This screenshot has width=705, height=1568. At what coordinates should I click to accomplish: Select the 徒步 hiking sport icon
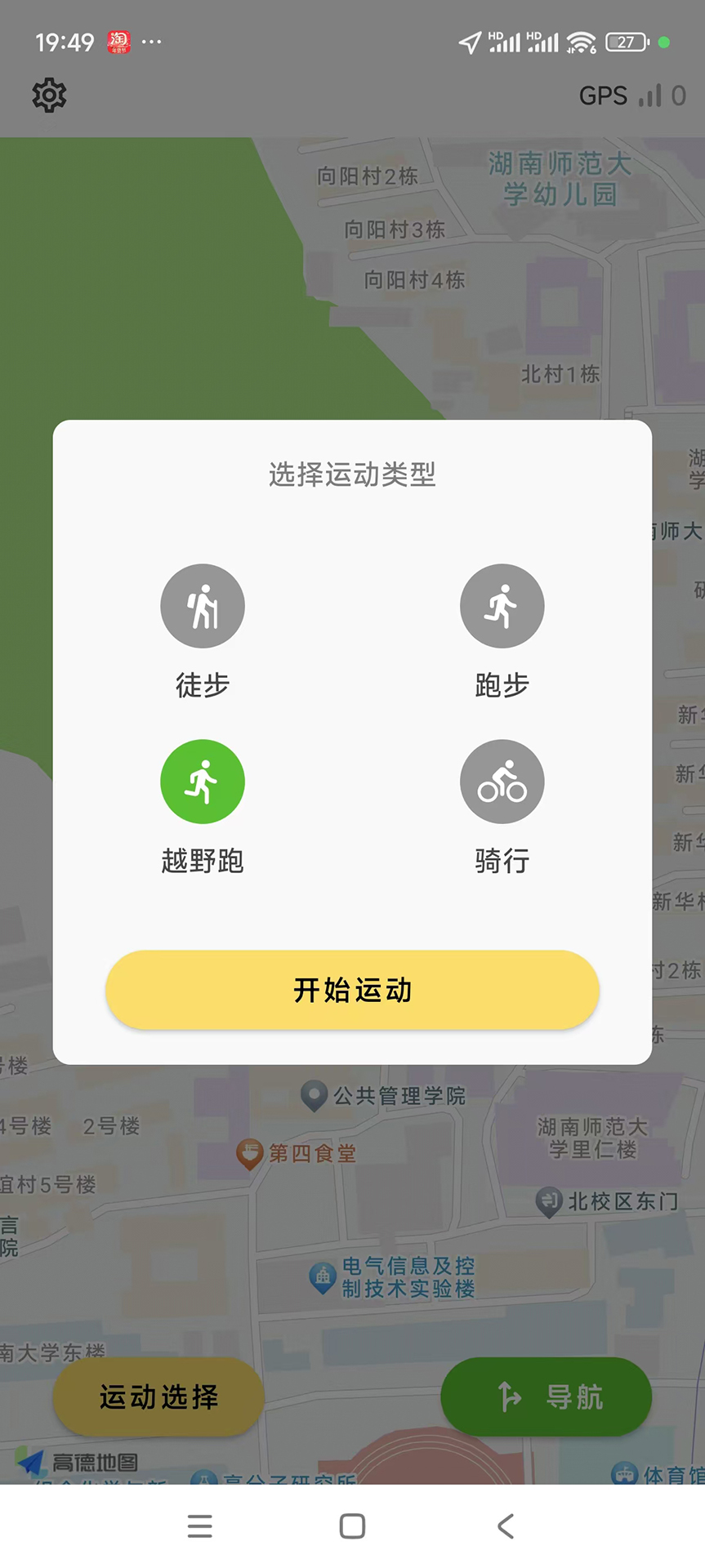(x=203, y=605)
